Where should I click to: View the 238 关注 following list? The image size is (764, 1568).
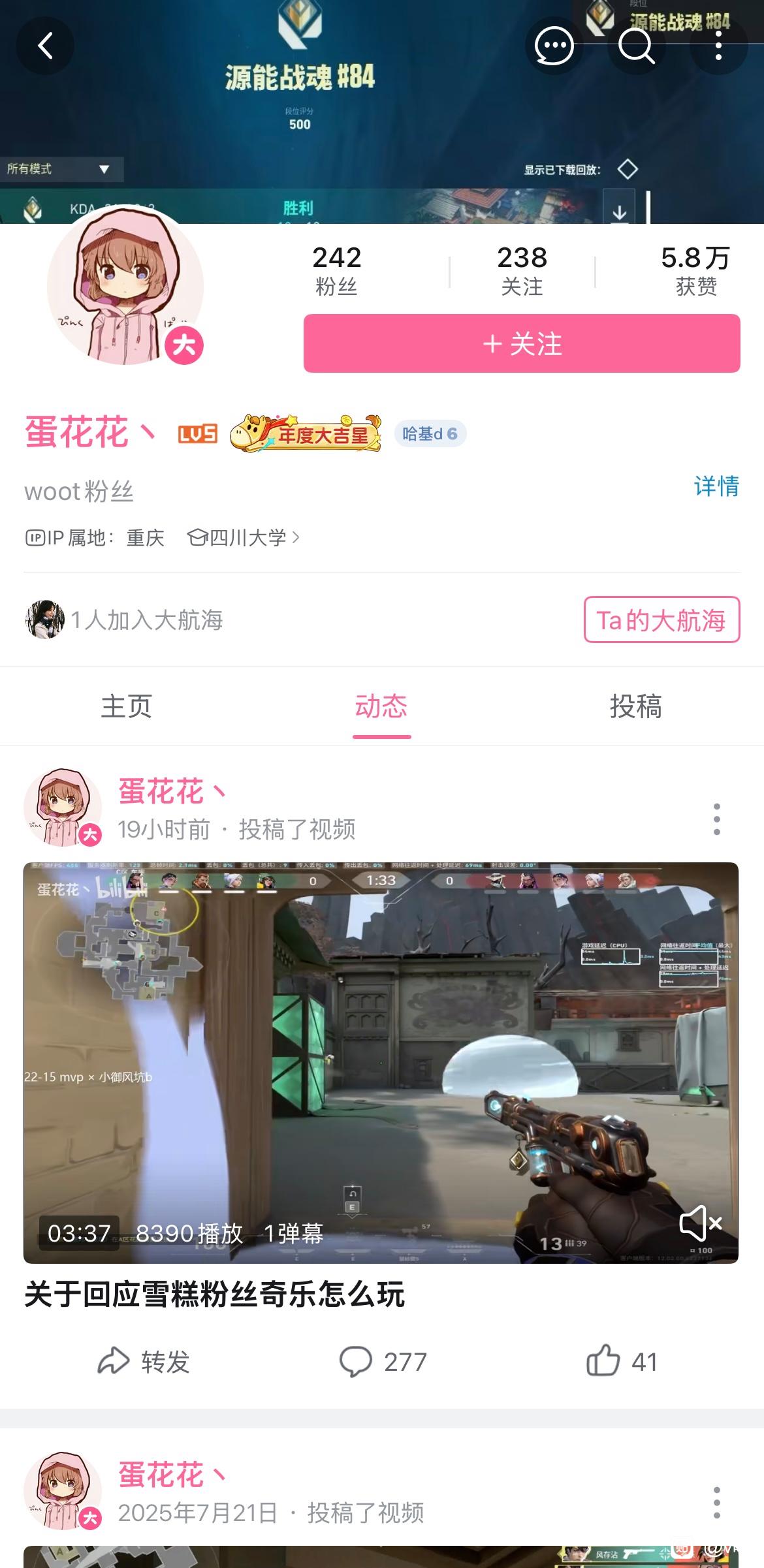coord(522,270)
